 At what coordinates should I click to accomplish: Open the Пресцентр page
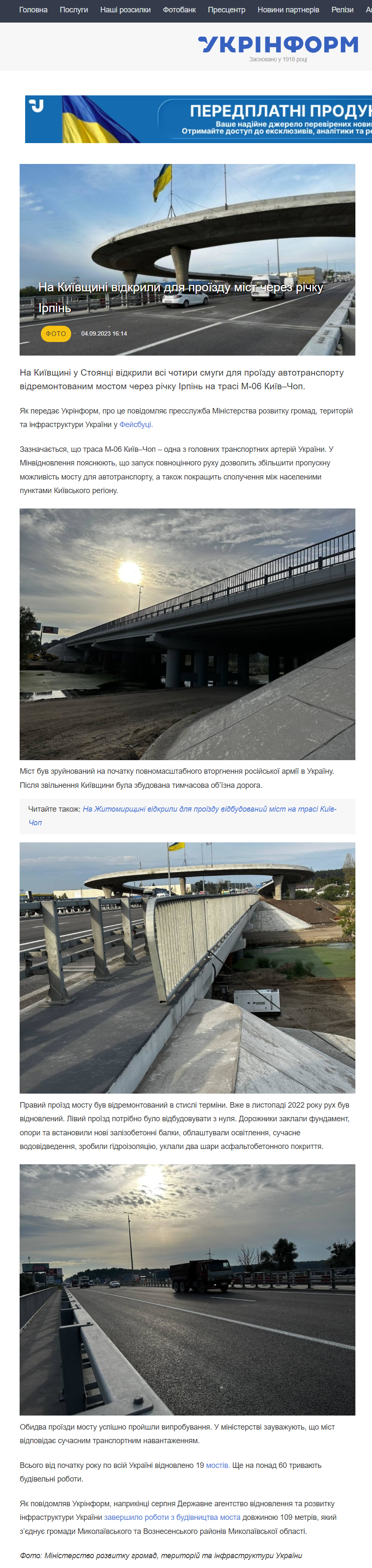tap(227, 10)
